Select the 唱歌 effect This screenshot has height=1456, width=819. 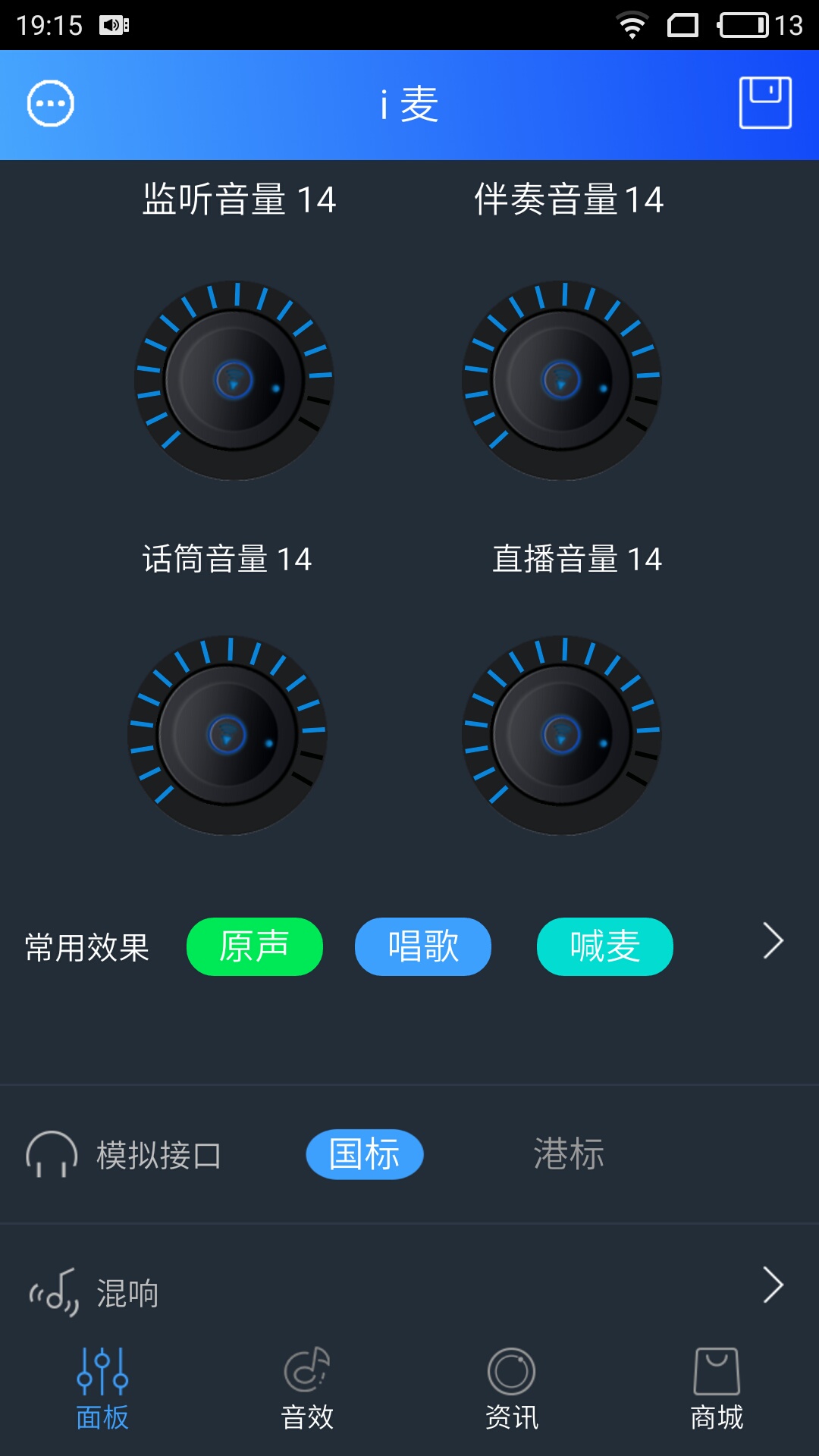coord(423,946)
